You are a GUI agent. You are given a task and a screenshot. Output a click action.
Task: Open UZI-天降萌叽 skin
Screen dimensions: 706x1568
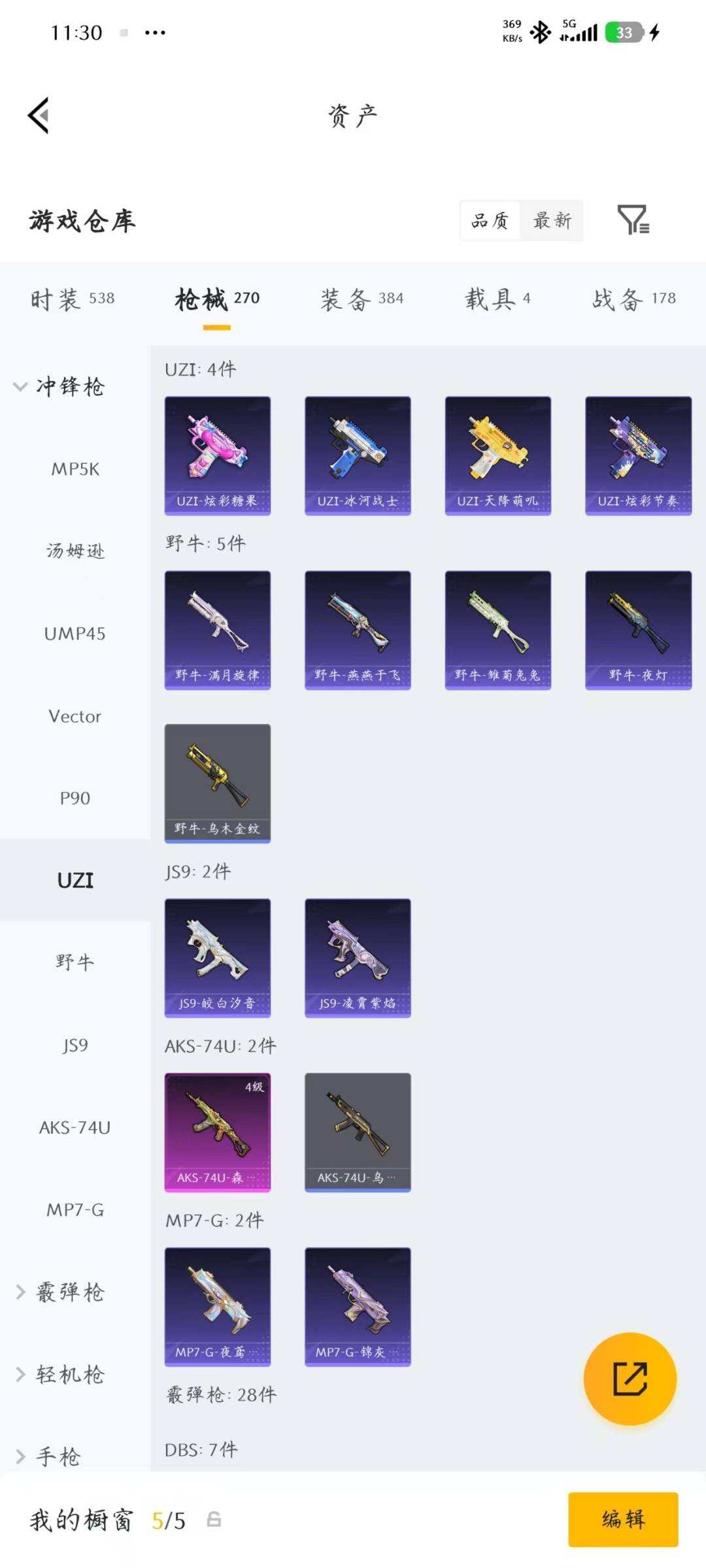tap(498, 456)
